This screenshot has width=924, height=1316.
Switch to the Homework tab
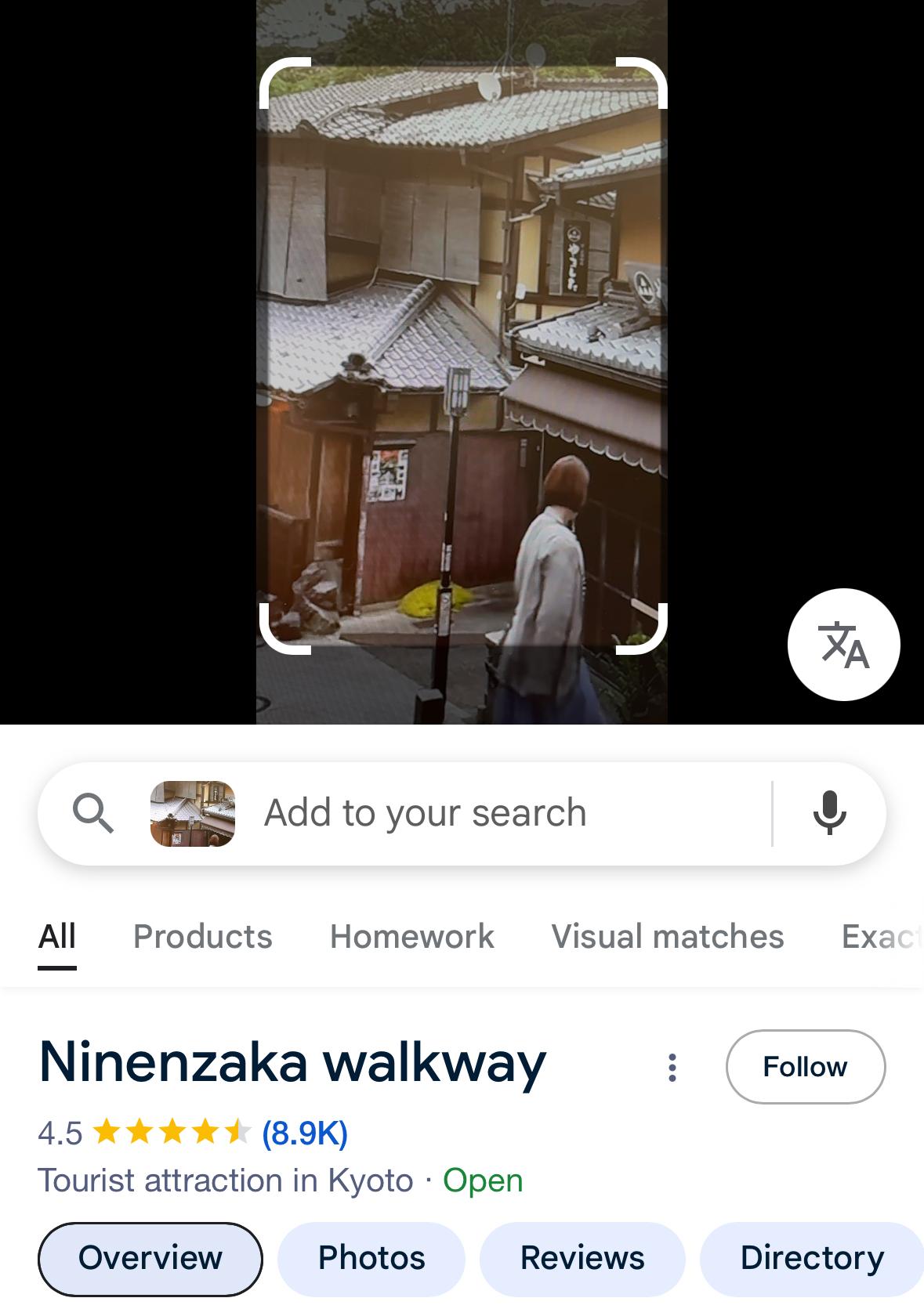412,937
